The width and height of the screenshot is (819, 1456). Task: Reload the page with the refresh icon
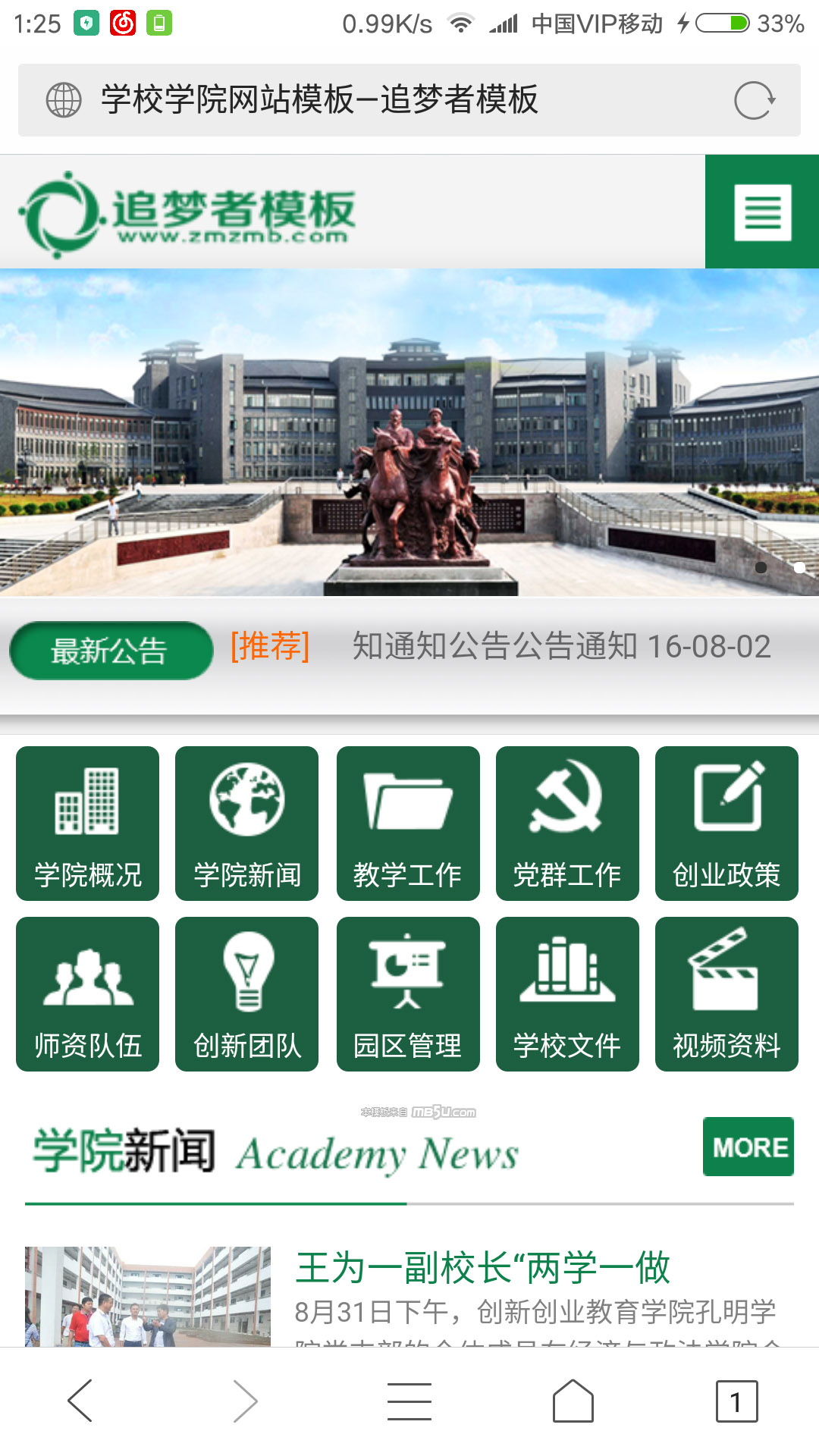754,100
